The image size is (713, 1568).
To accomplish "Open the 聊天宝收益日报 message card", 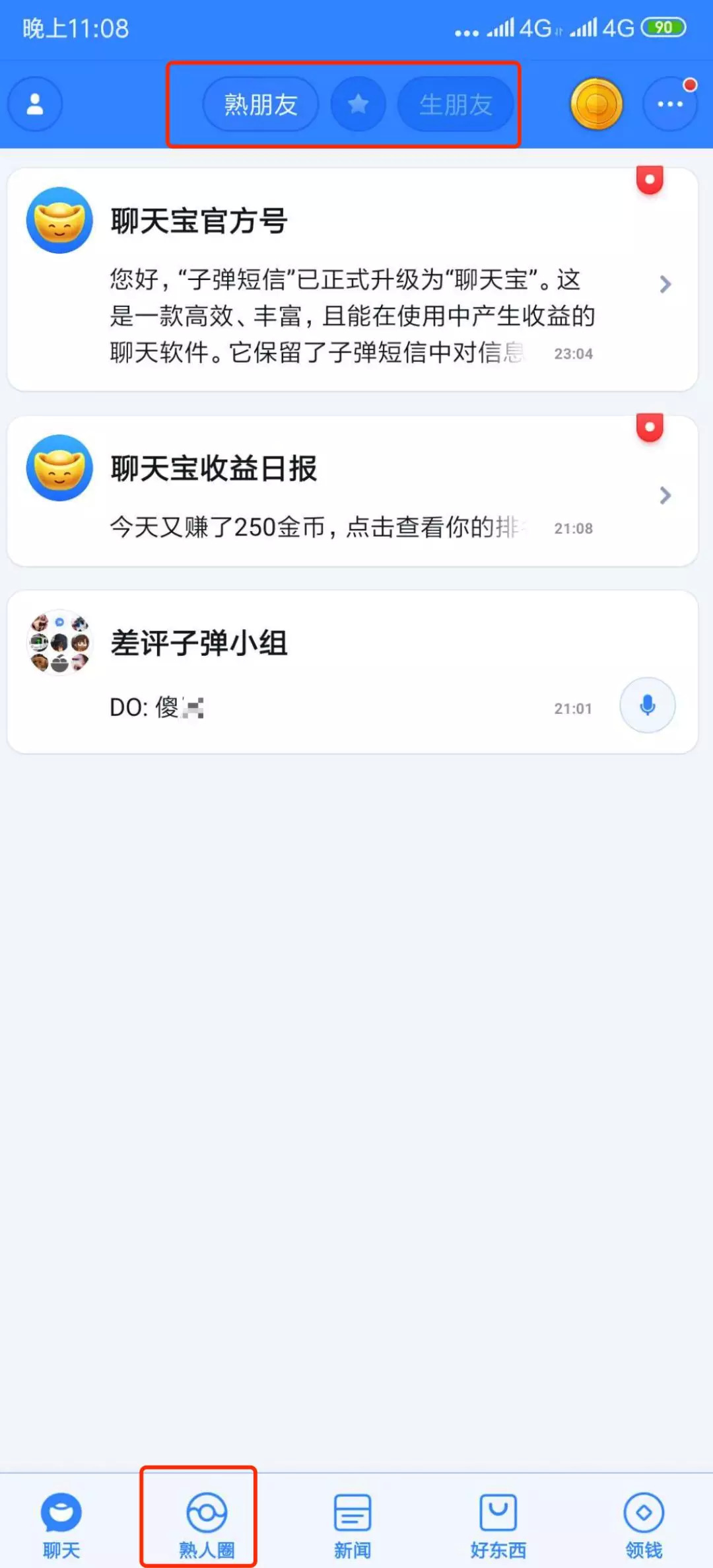I will click(351, 491).
